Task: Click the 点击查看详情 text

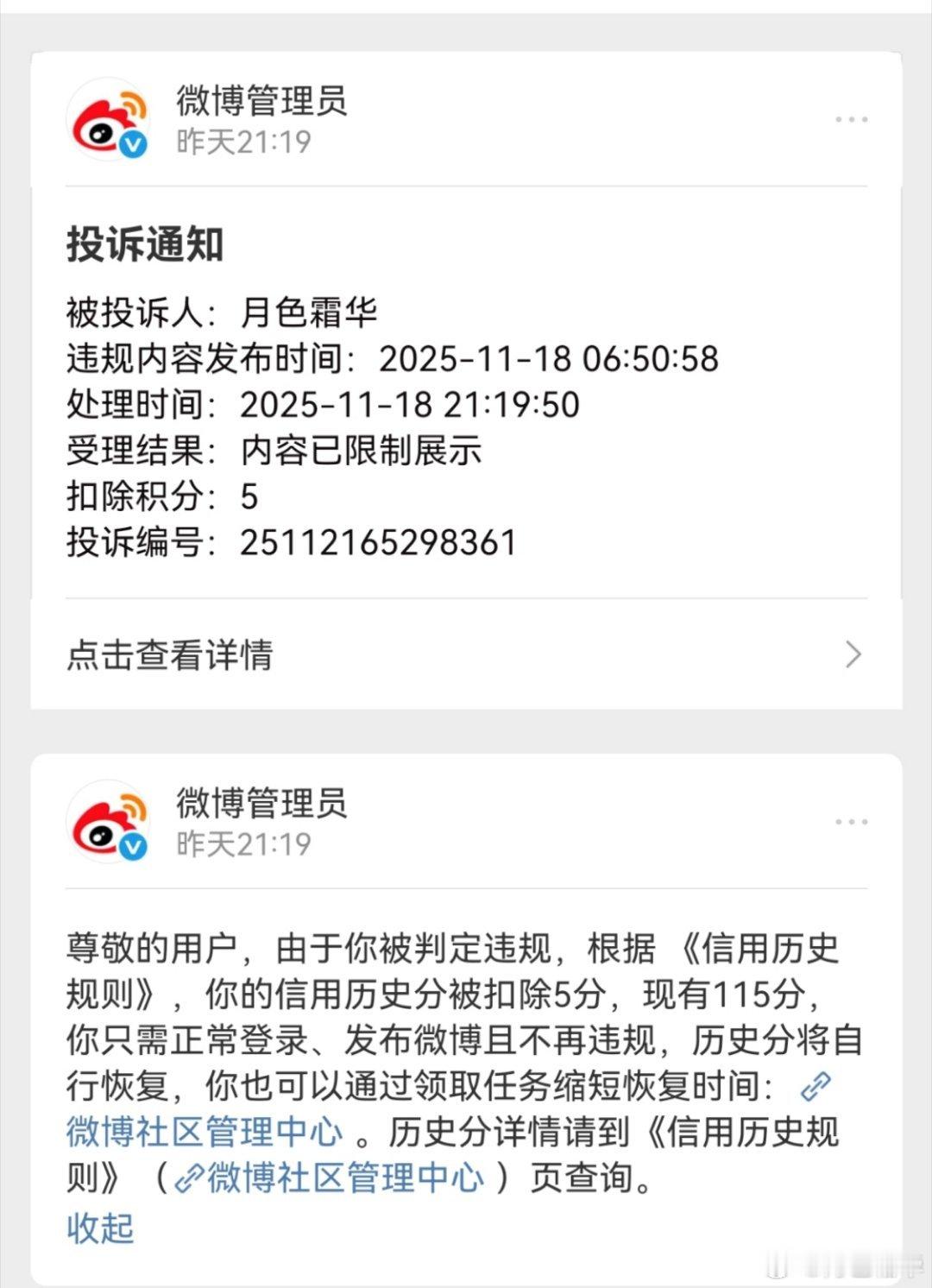Action: click(x=171, y=656)
